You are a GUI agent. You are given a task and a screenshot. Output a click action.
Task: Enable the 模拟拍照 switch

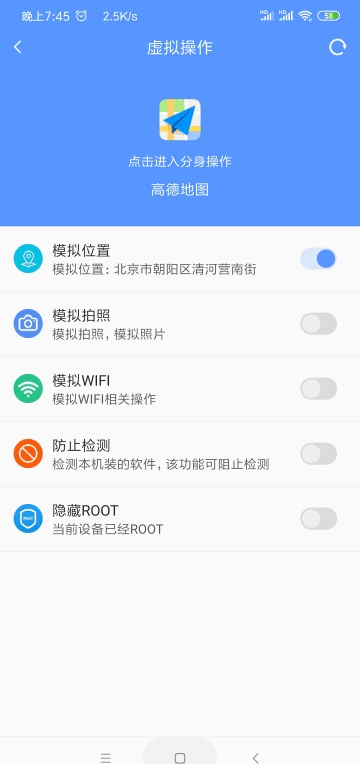pyautogui.click(x=318, y=324)
